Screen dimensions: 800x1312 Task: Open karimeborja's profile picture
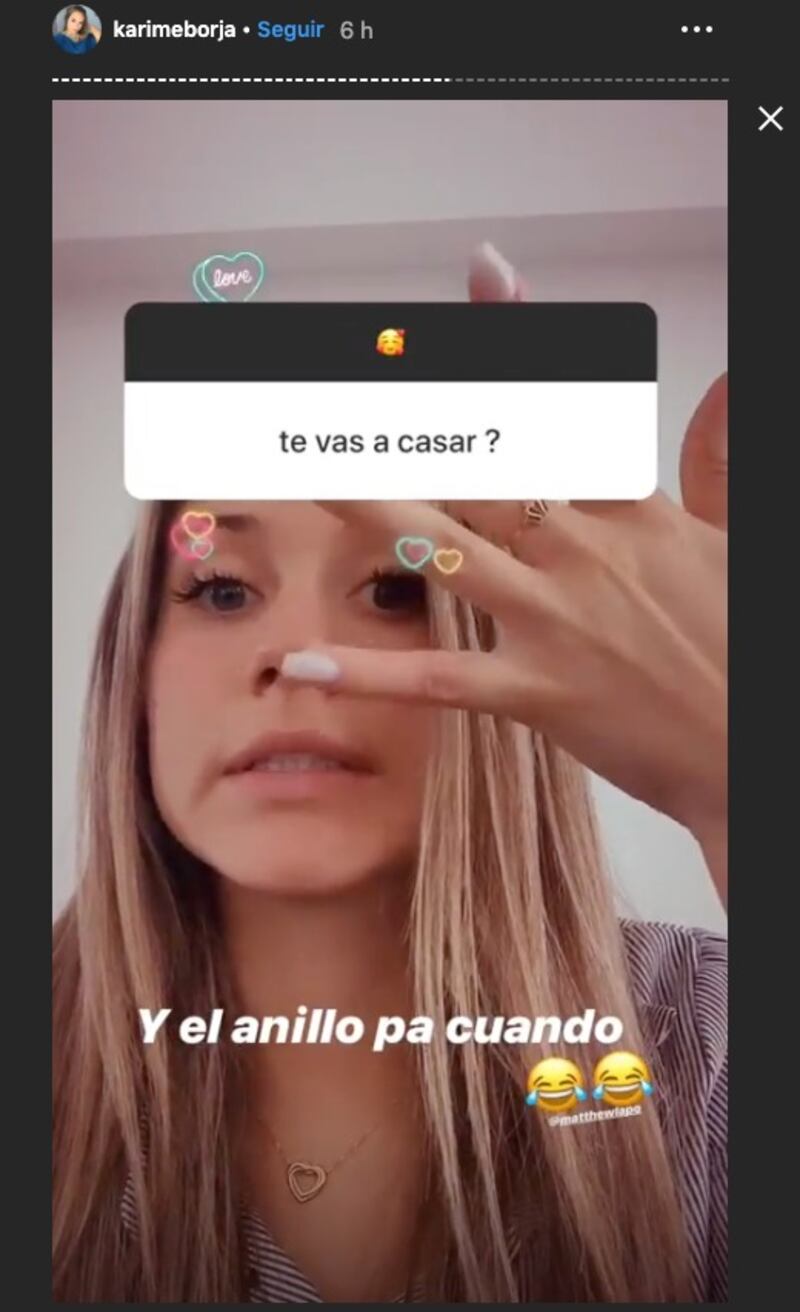(x=77, y=30)
